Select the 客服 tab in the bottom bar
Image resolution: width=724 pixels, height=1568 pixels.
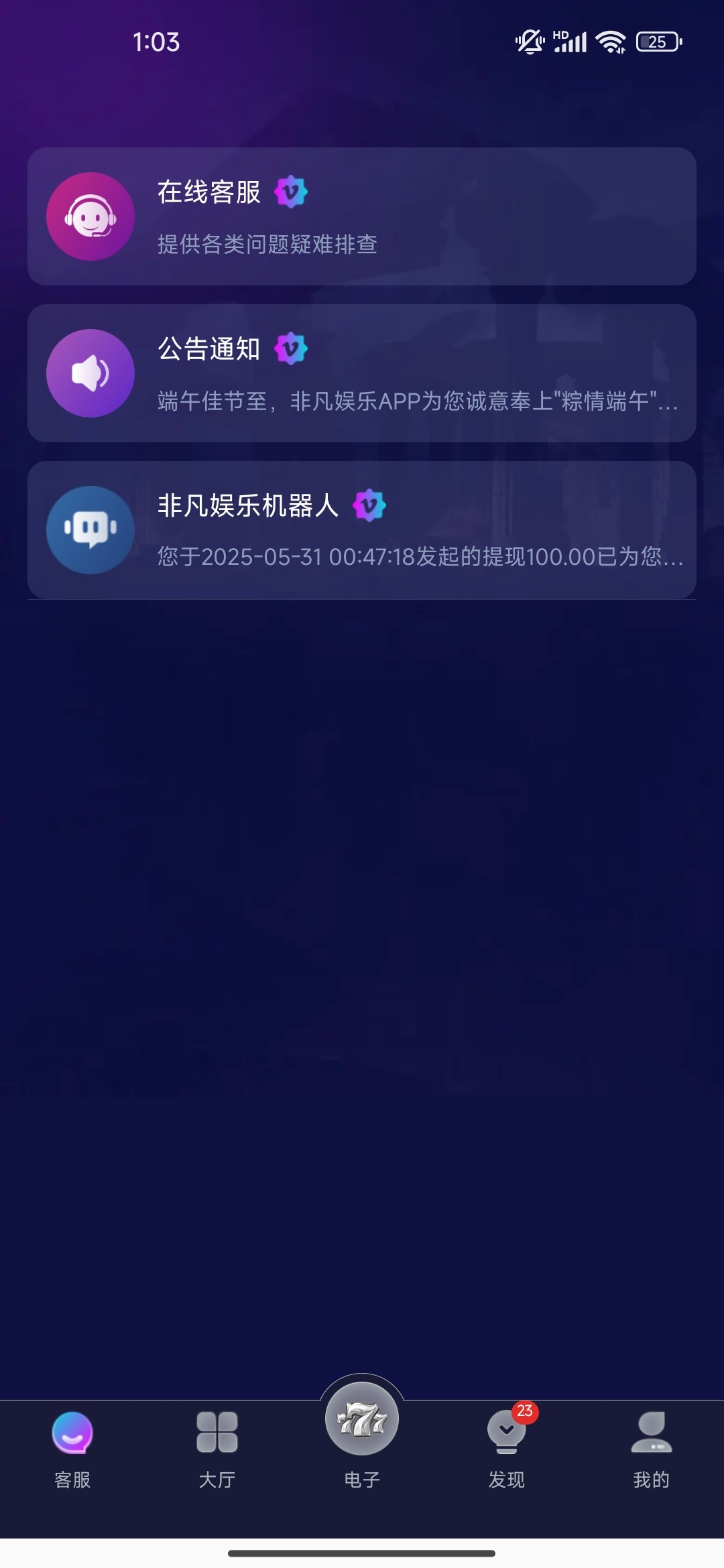(72, 1447)
